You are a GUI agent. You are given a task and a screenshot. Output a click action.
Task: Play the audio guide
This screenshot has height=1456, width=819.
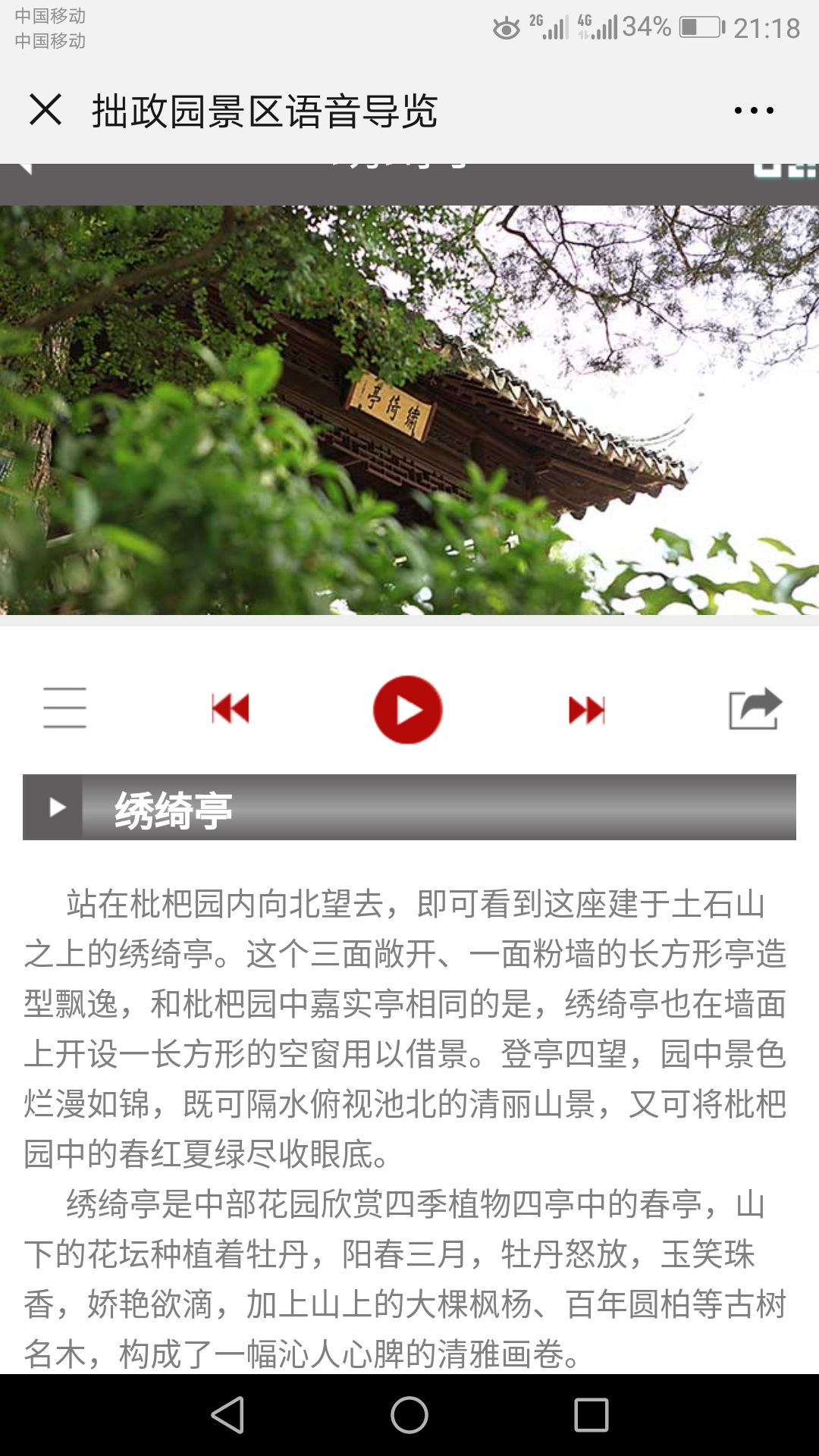click(x=408, y=710)
